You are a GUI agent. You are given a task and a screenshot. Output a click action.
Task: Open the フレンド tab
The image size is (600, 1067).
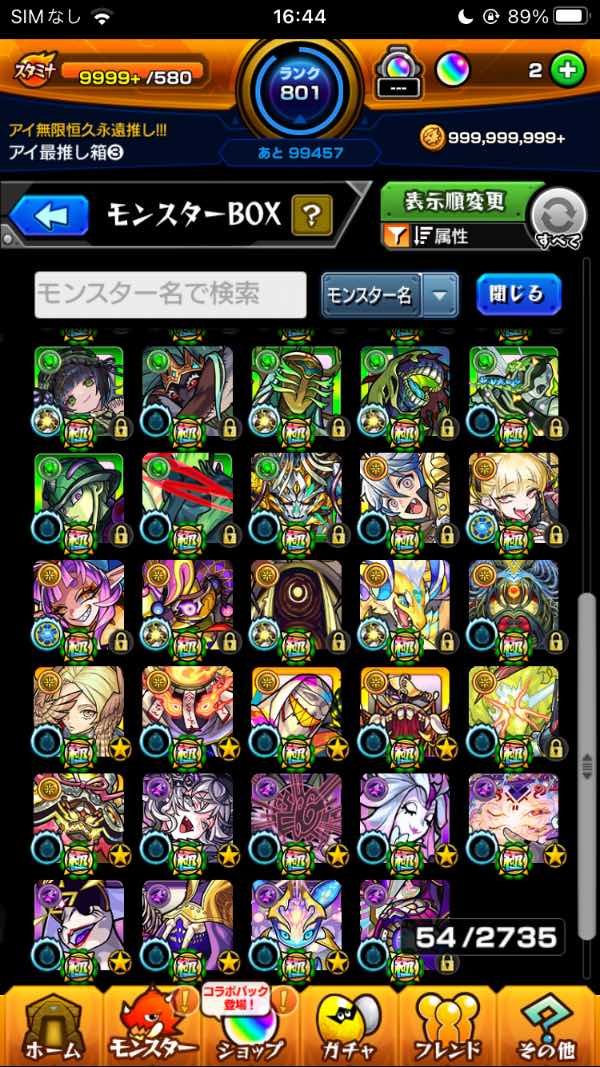[x=448, y=1028]
